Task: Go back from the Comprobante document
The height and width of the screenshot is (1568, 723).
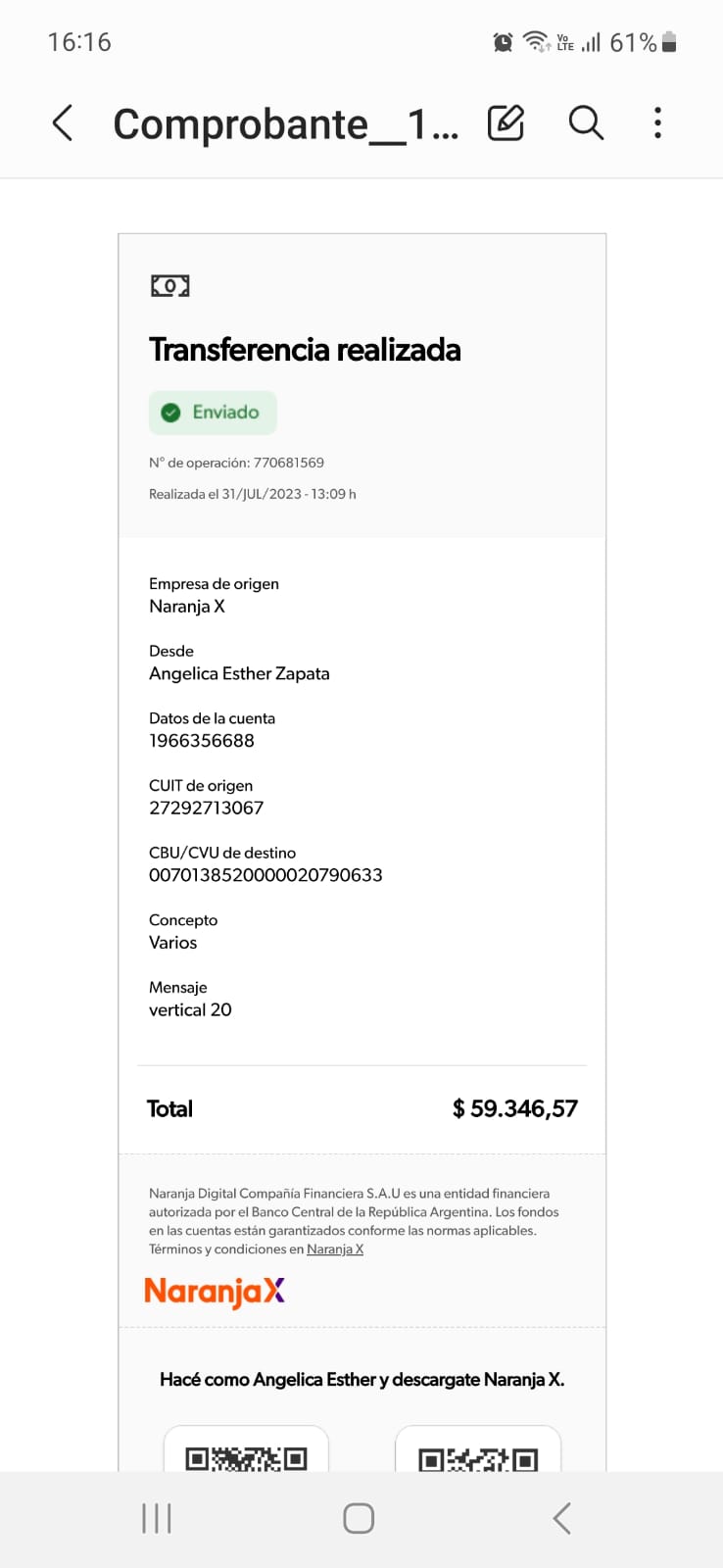Action: pyautogui.click(x=63, y=123)
